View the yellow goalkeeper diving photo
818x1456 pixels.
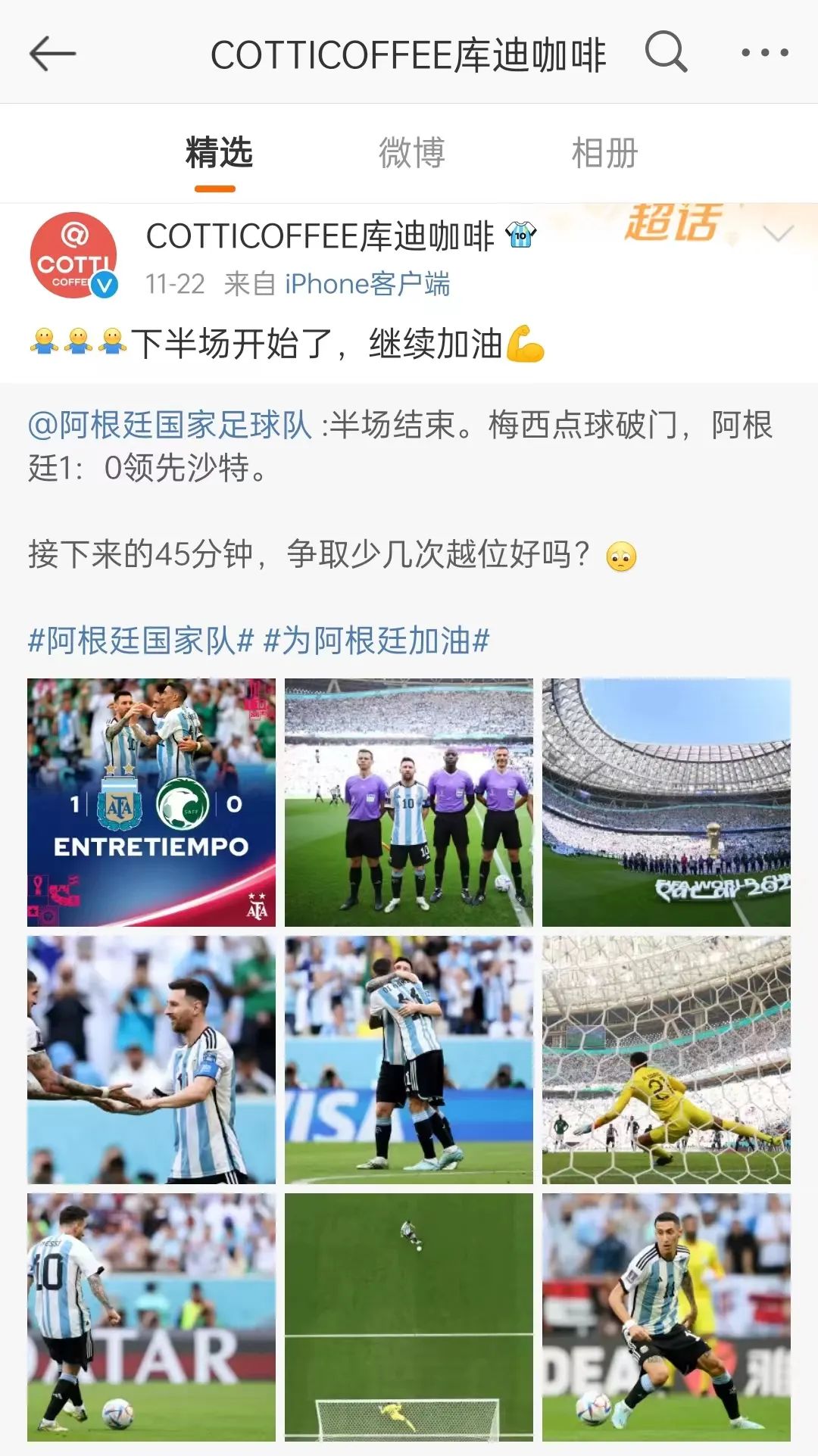[x=667, y=1060]
